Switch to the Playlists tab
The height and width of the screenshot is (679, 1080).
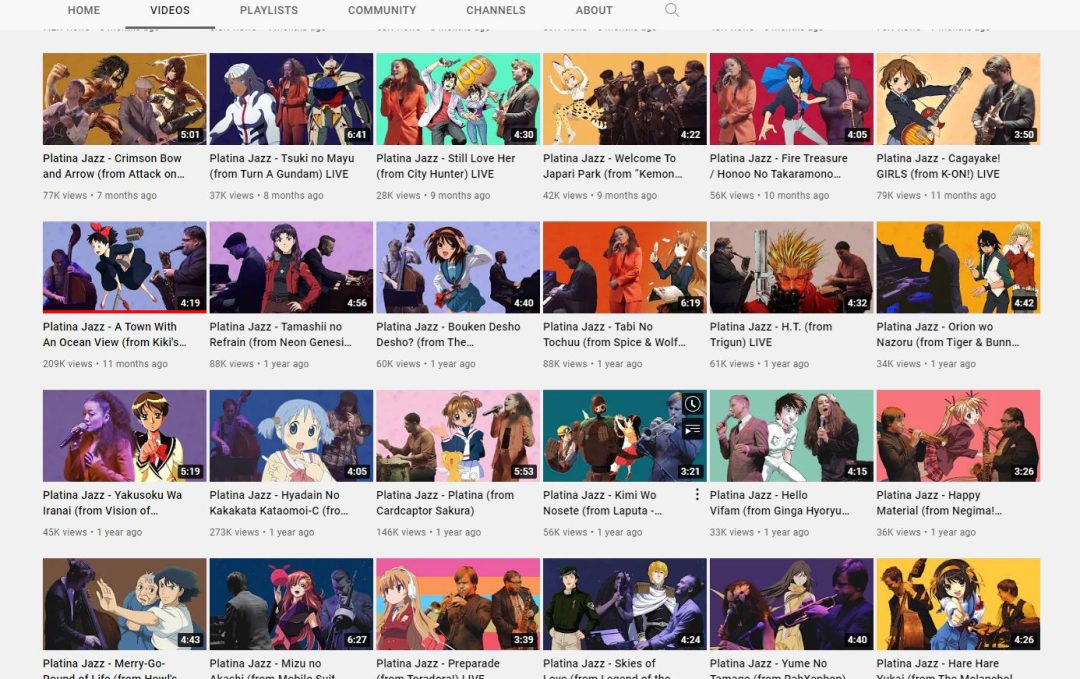(x=269, y=10)
